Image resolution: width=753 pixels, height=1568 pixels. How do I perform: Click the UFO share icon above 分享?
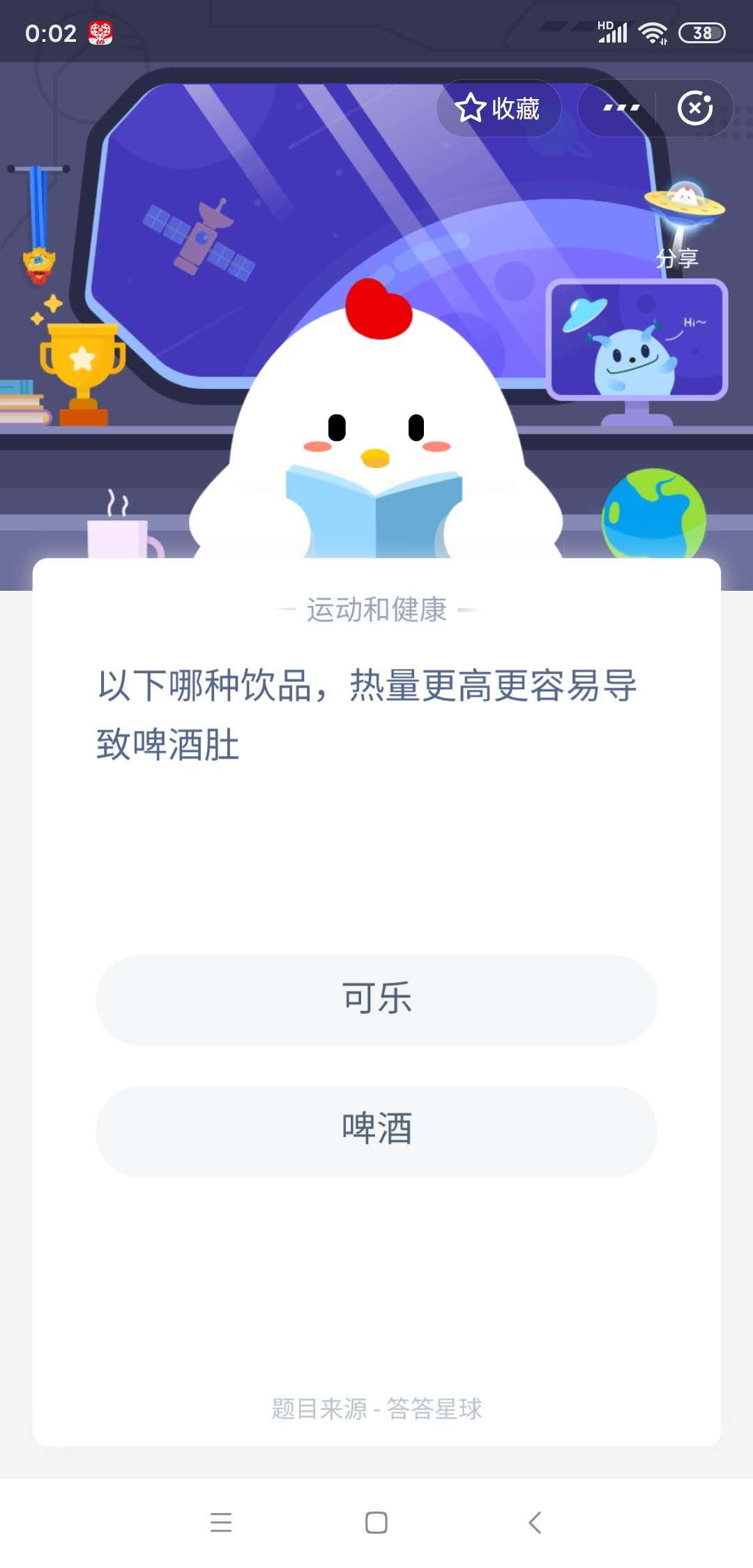point(685,202)
